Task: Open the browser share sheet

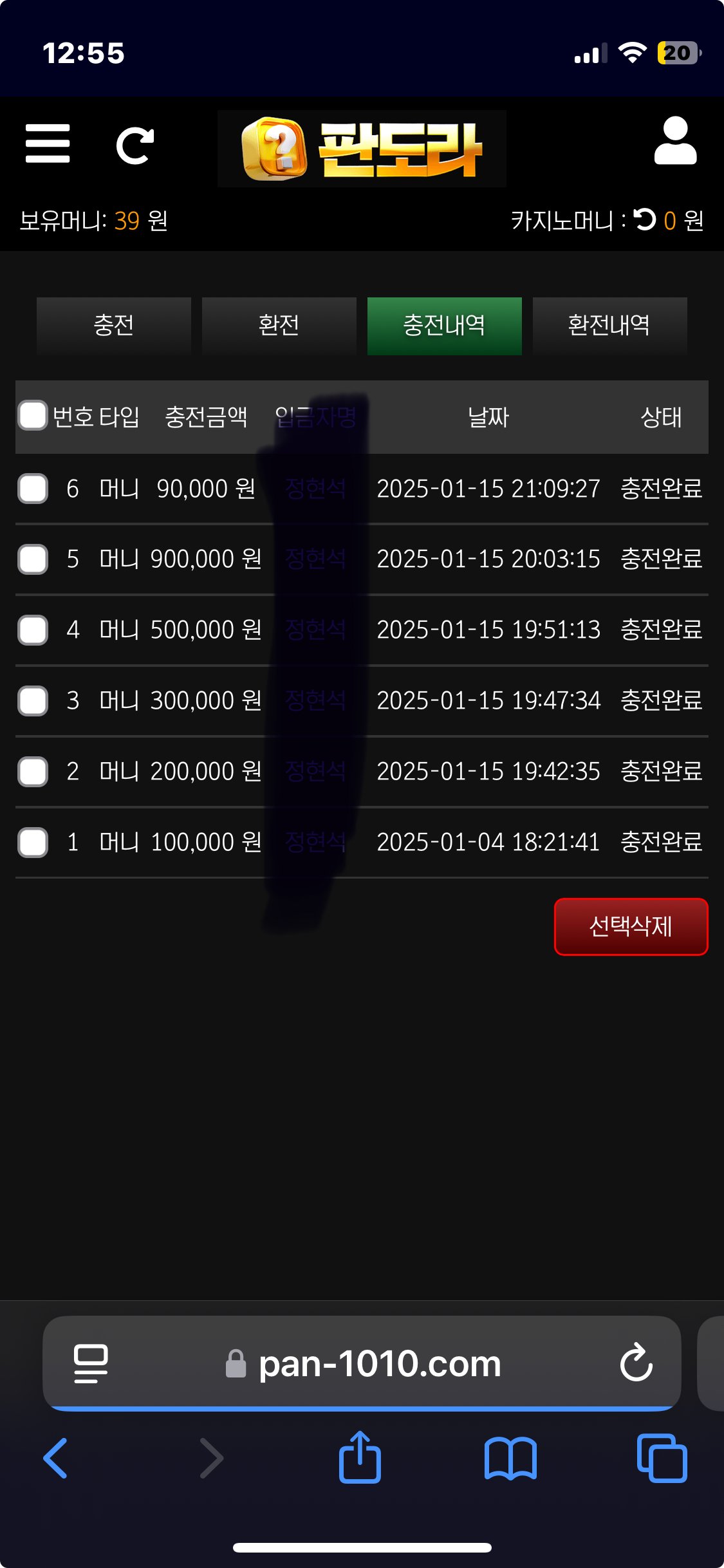Action: point(360,1457)
